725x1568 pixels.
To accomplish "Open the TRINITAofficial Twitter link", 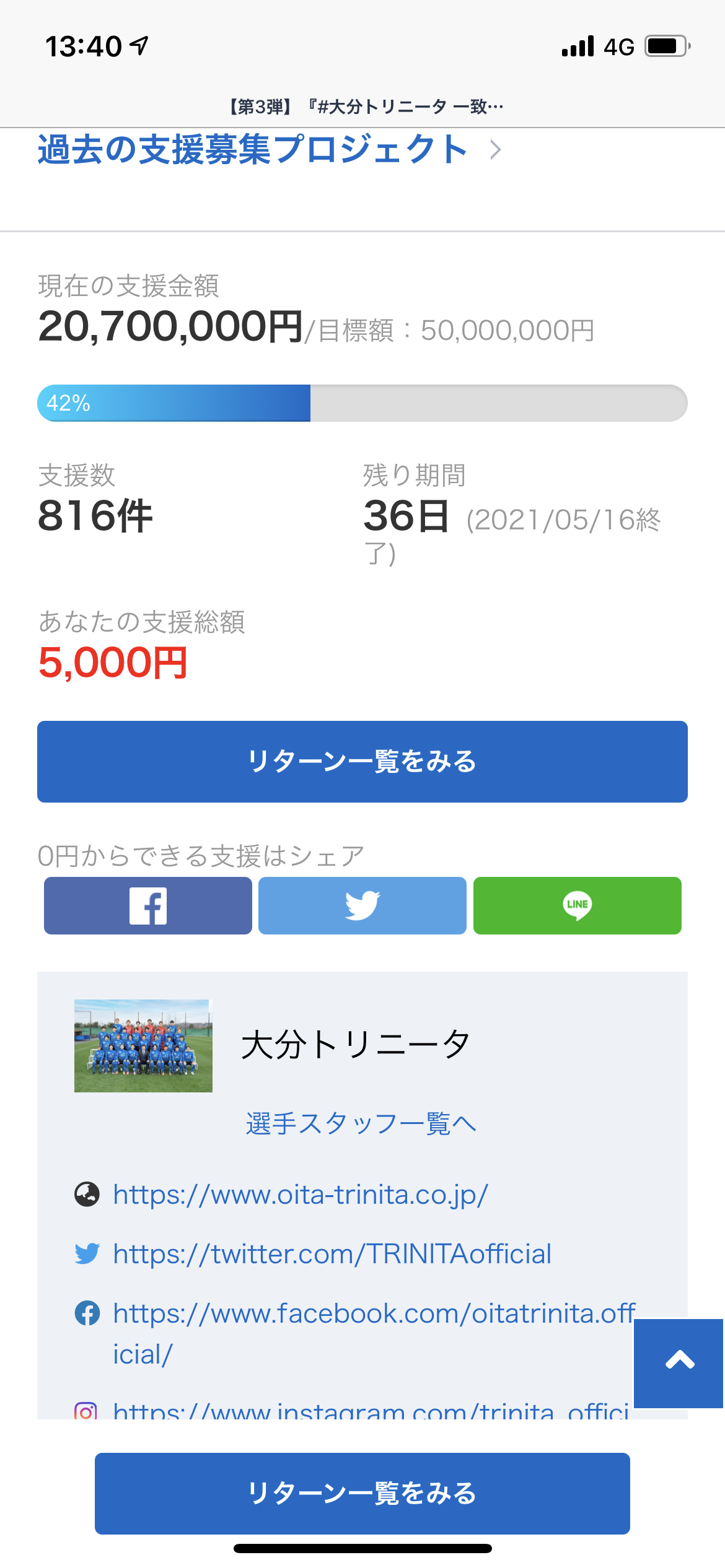I will [x=332, y=1253].
